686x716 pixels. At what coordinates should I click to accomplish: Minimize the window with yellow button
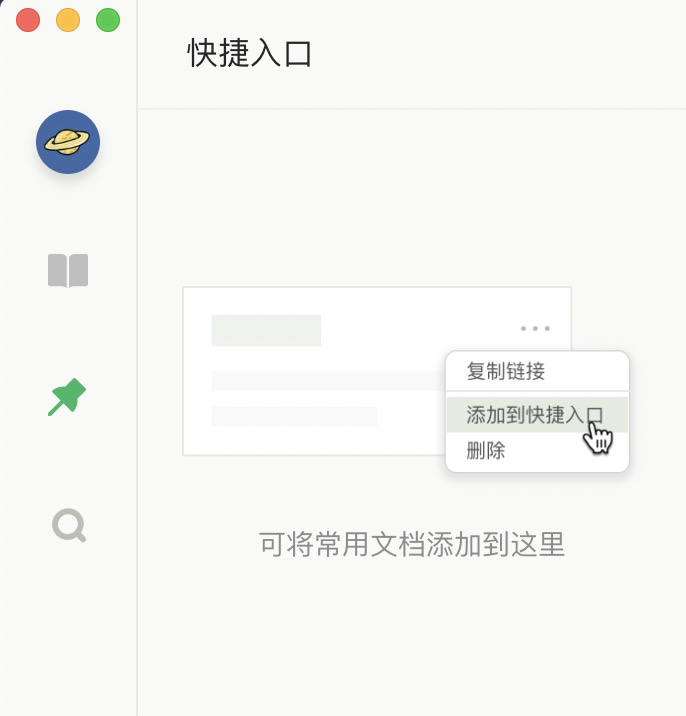click(68, 20)
